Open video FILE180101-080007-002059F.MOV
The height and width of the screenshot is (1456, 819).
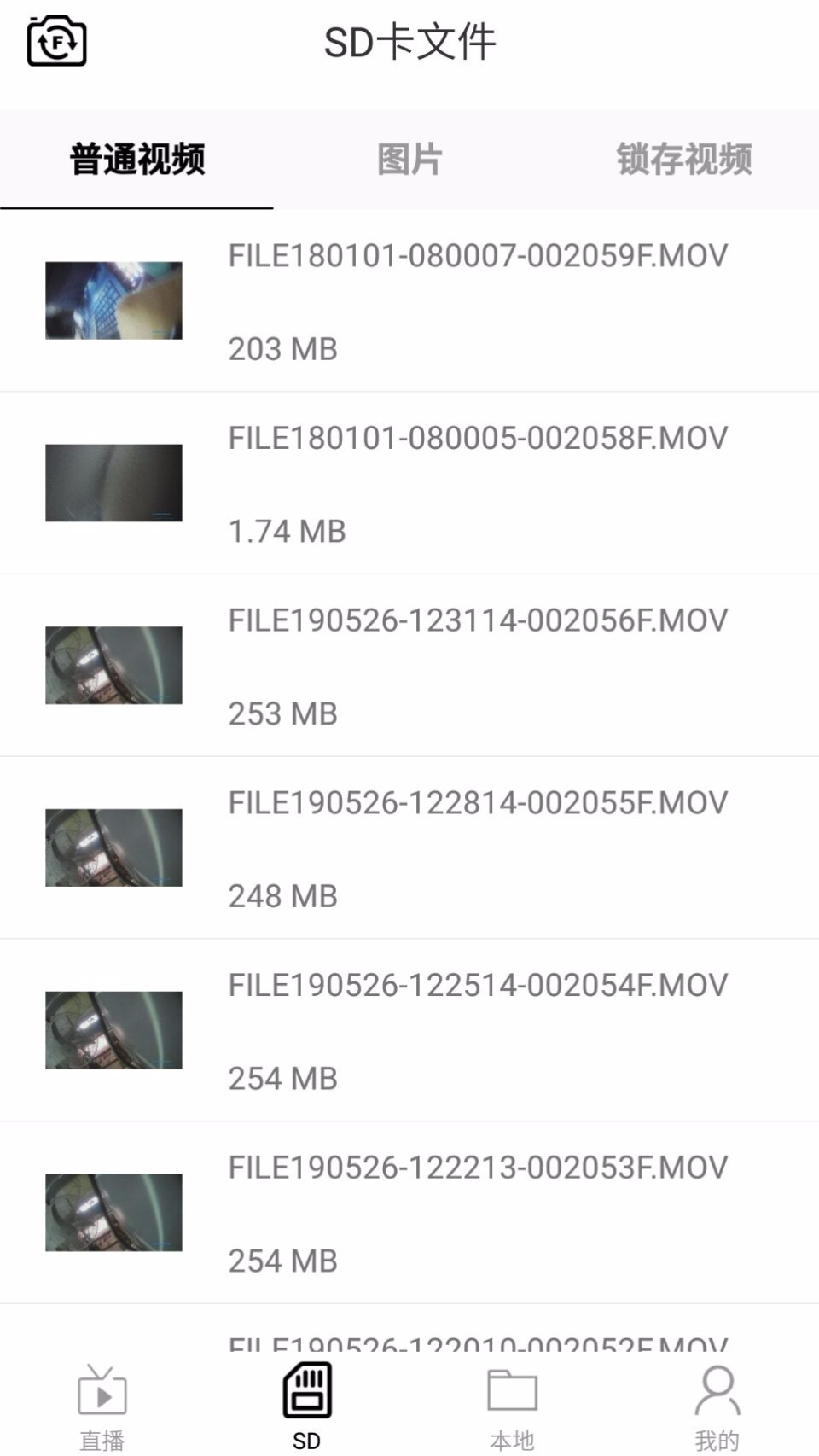pyautogui.click(x=409, y=300)
